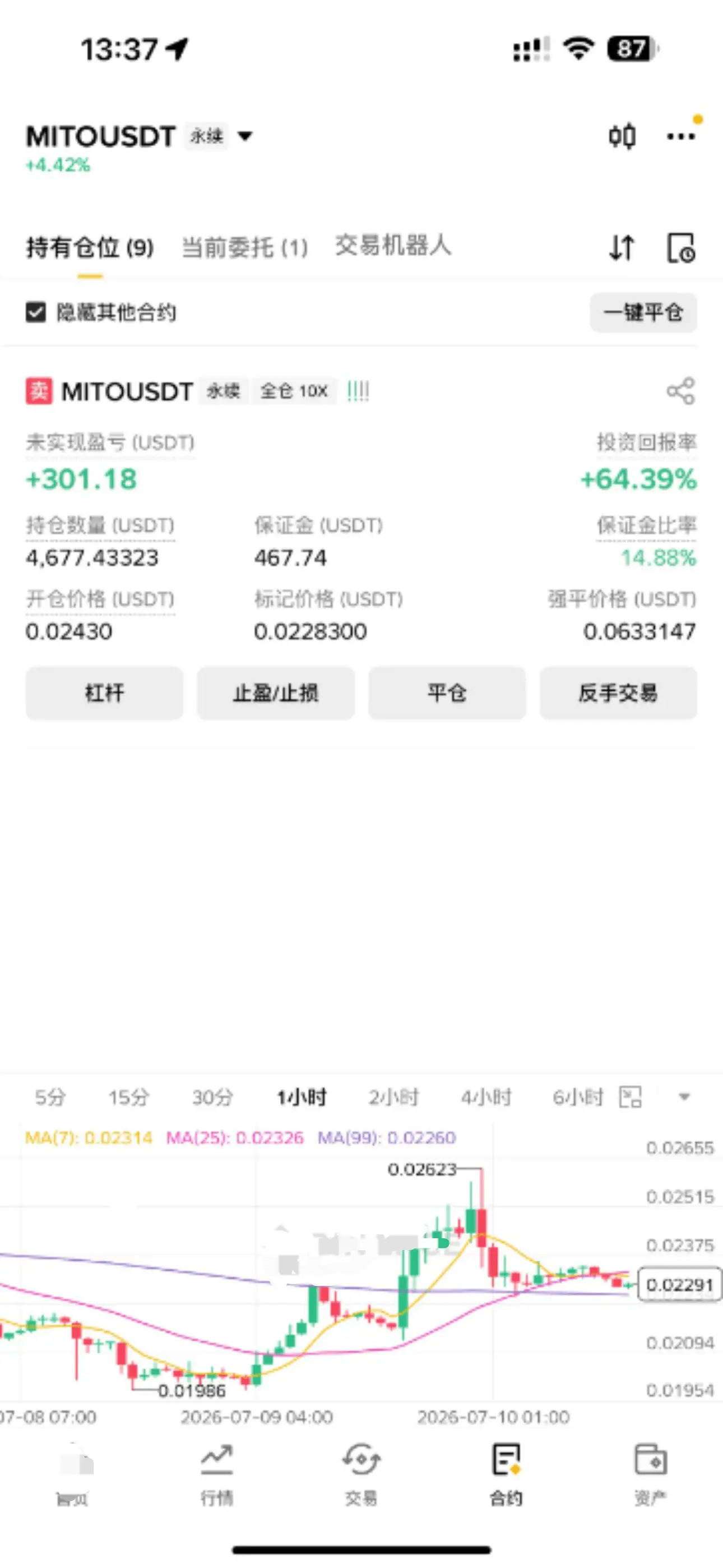Tap the sort arrows icon

click(x=622, y=248)
